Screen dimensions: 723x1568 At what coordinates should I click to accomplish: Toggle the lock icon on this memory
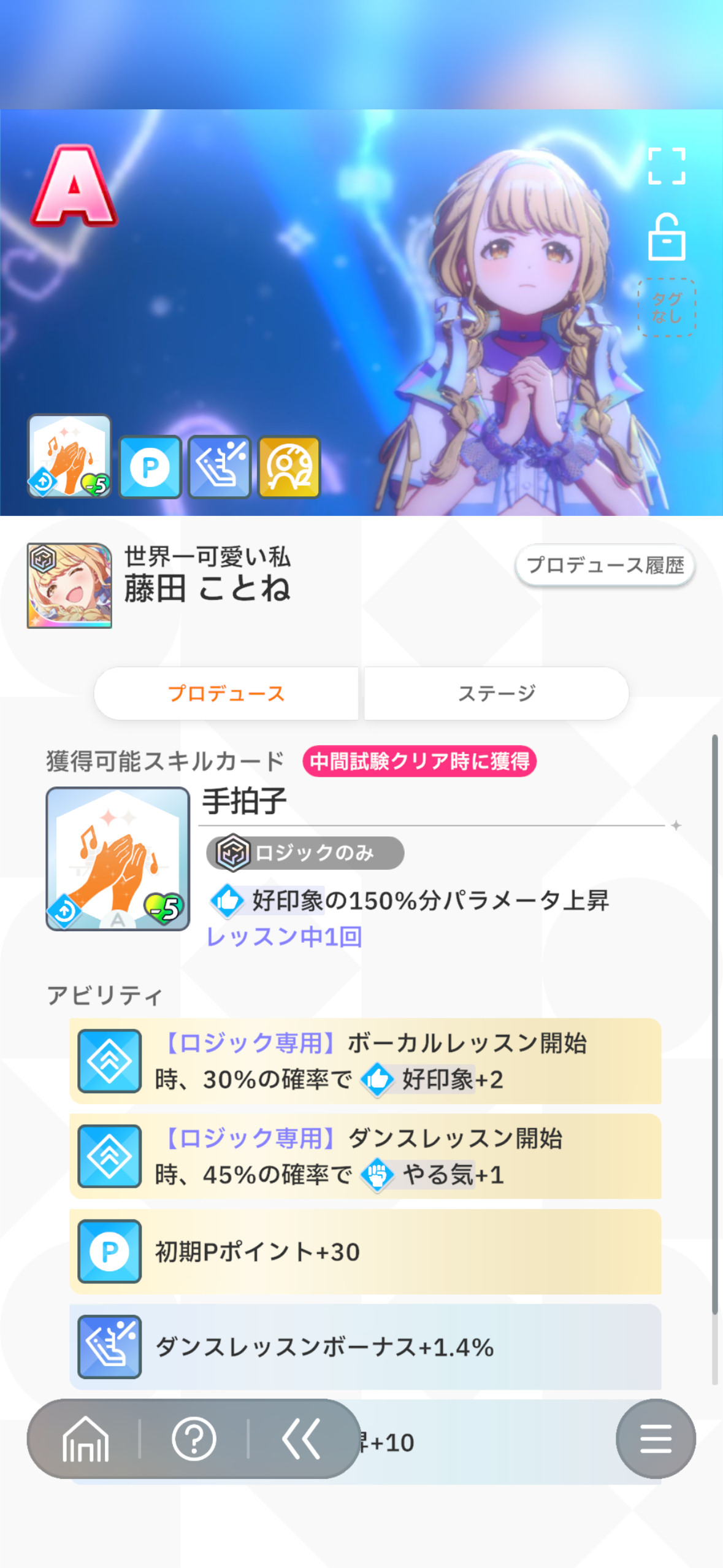coord(667,237)
